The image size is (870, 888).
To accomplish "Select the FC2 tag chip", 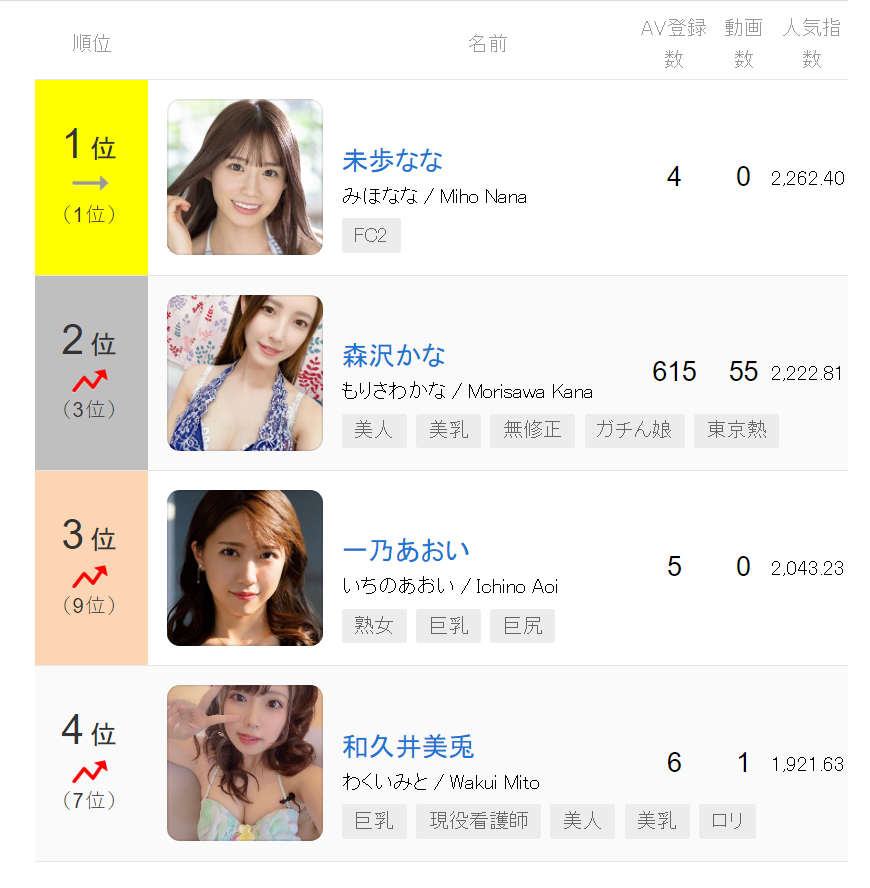I will (371, 236).
